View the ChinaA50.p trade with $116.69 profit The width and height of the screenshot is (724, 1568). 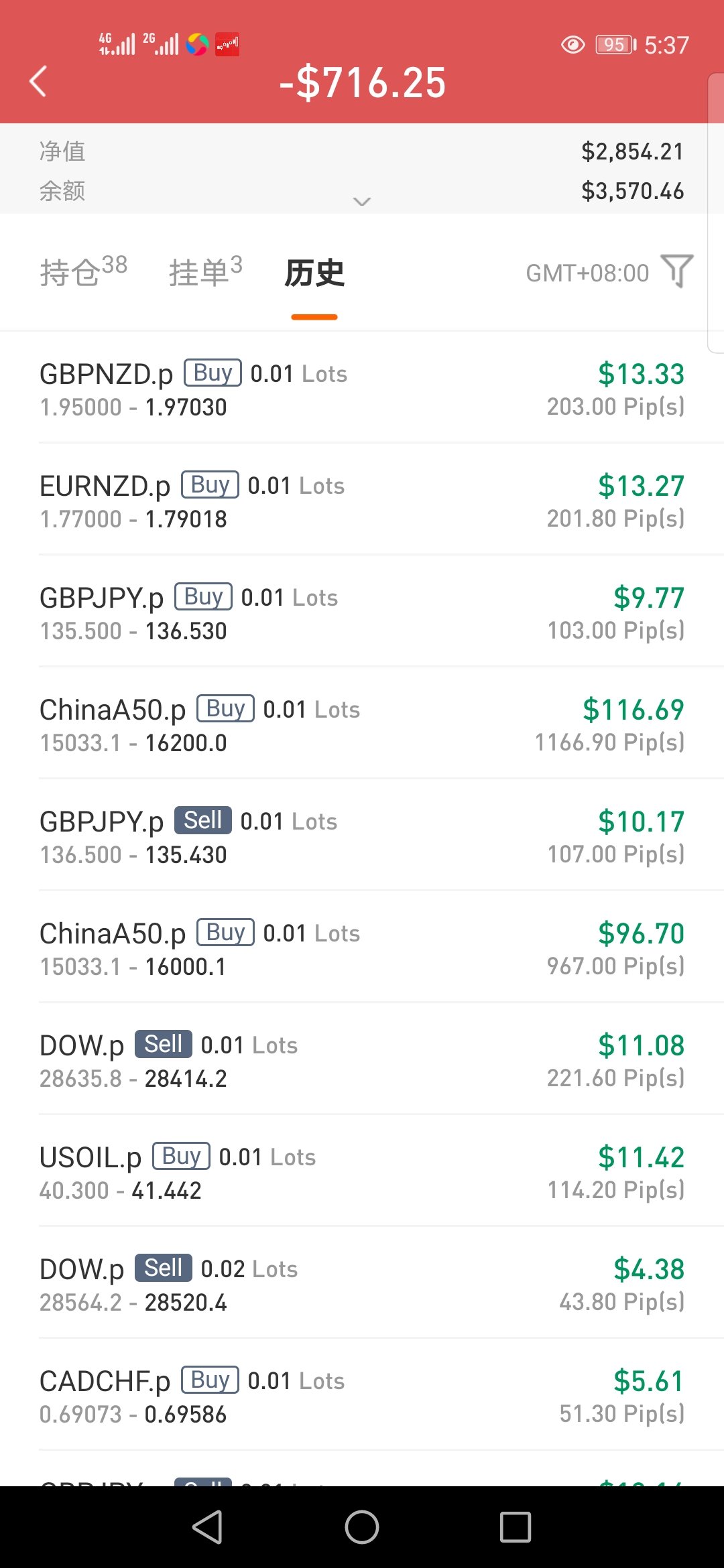click(362, 724)
